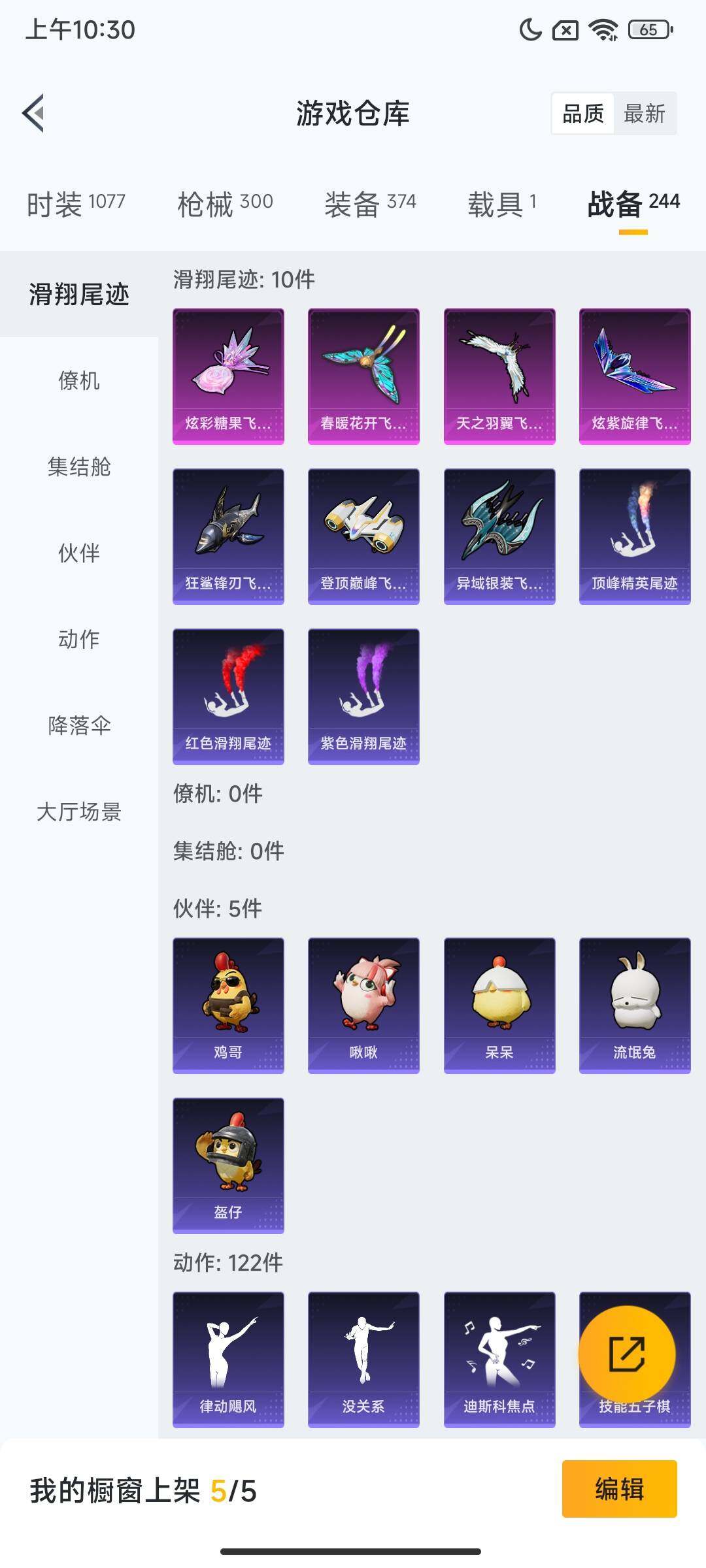
Task: Switch to the 装备 tab
Action: 370,204
